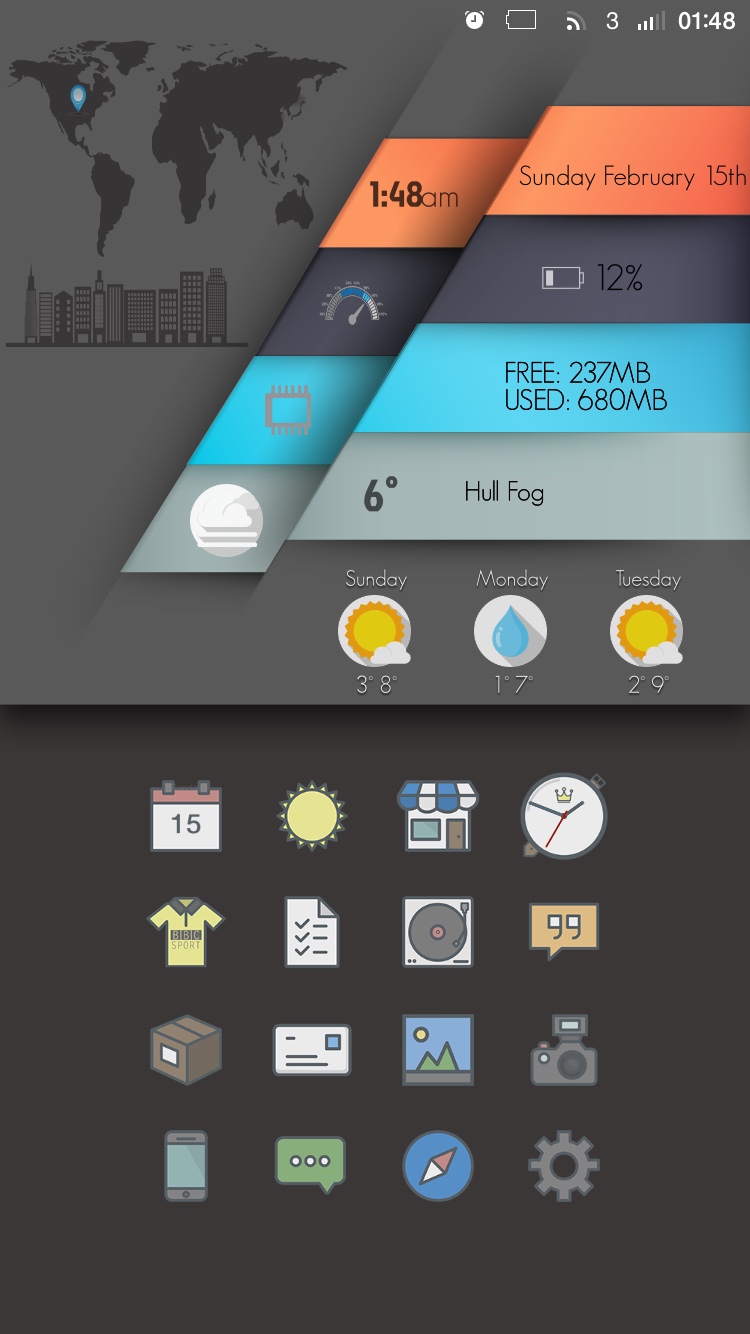Open the clock app with crown

pos(564,815)
